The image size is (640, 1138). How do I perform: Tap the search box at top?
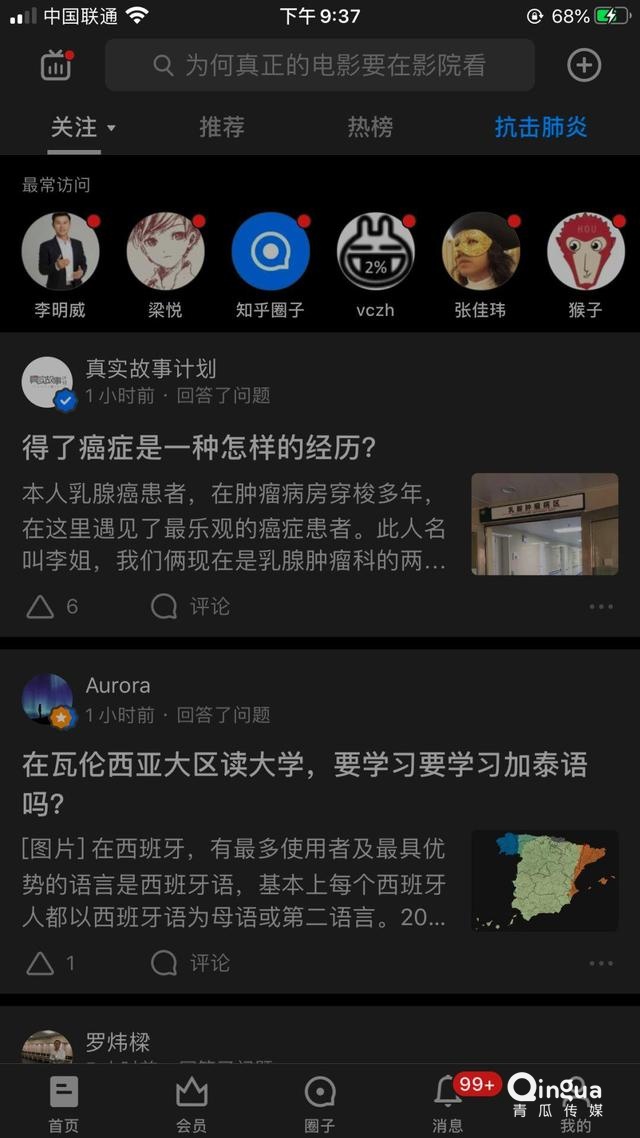coord(320,66)
